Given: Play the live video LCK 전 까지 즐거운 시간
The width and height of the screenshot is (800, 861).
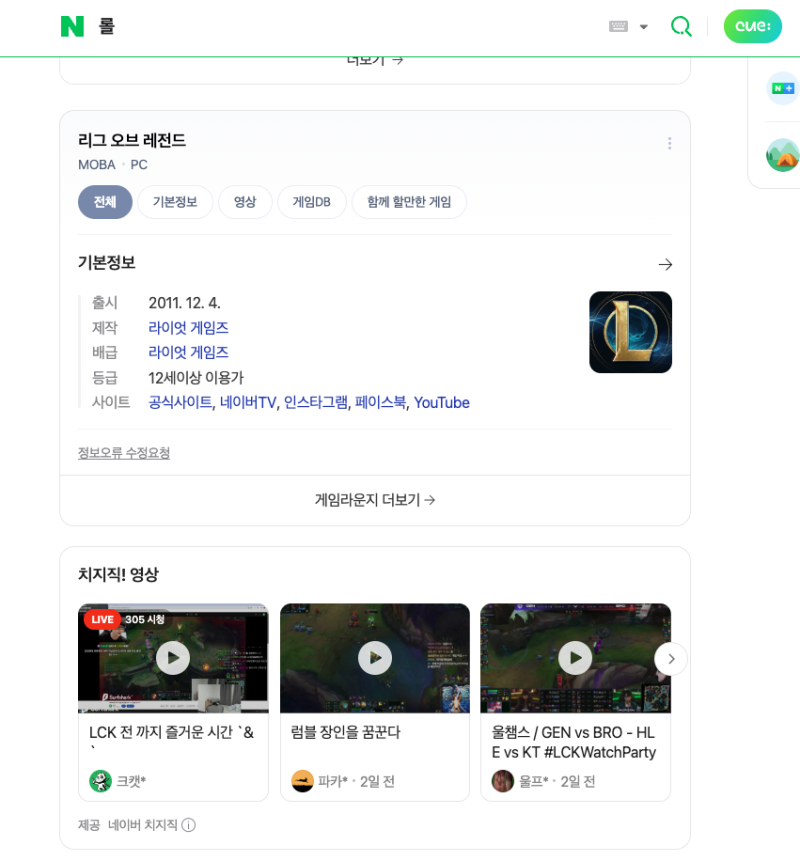Looking at the screenshot, I should click(x=173, y=658).
